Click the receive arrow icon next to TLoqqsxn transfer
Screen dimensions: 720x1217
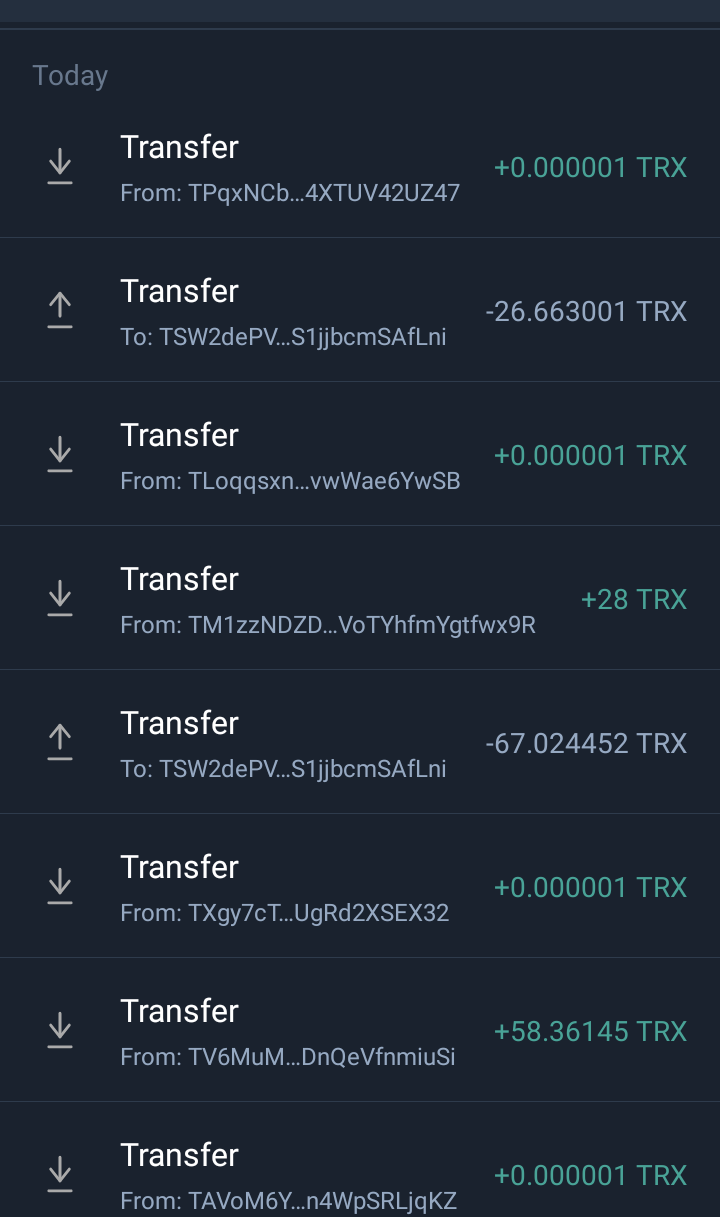(60, 455)
